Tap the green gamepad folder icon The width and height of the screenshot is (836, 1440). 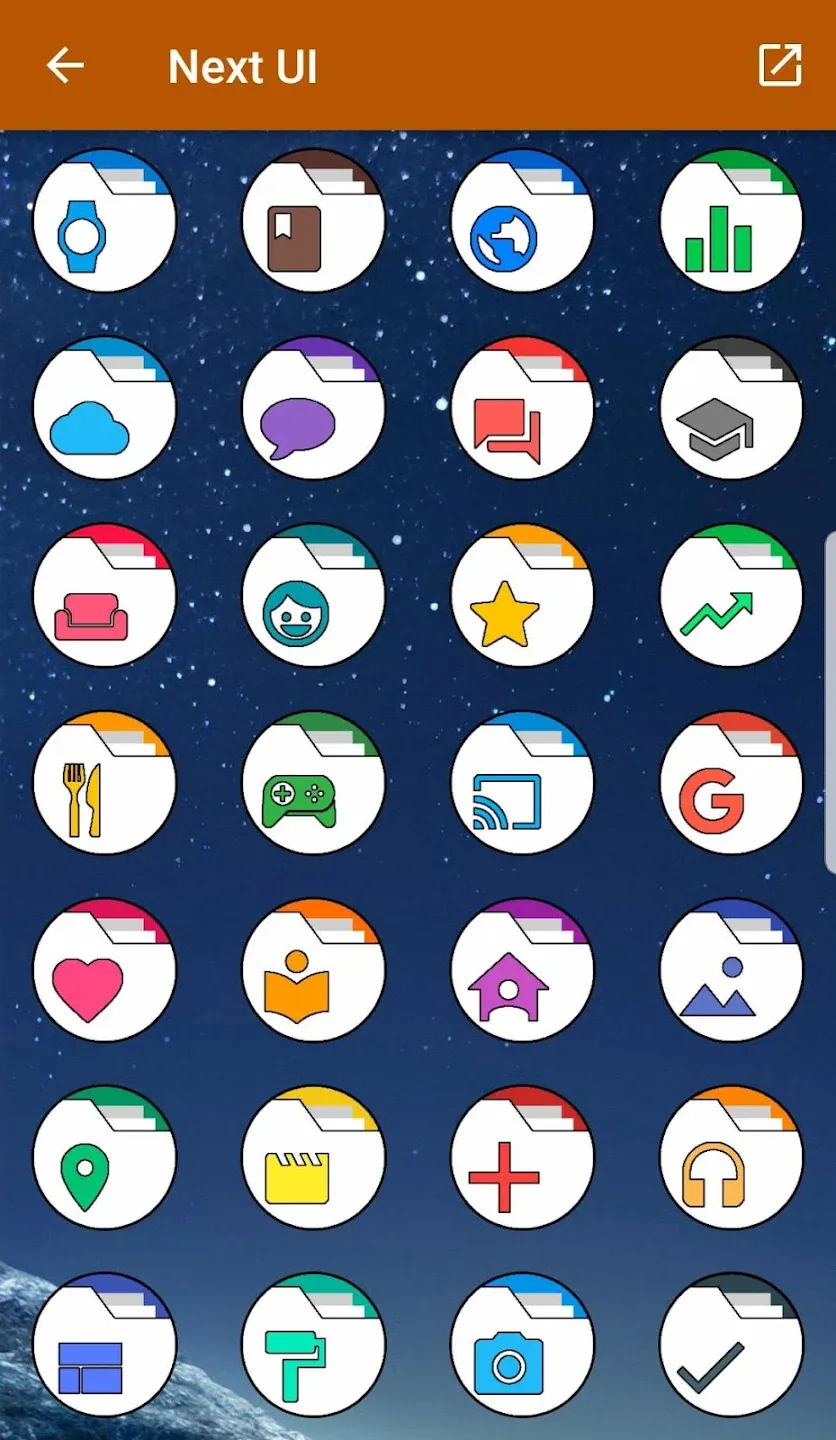313,783
